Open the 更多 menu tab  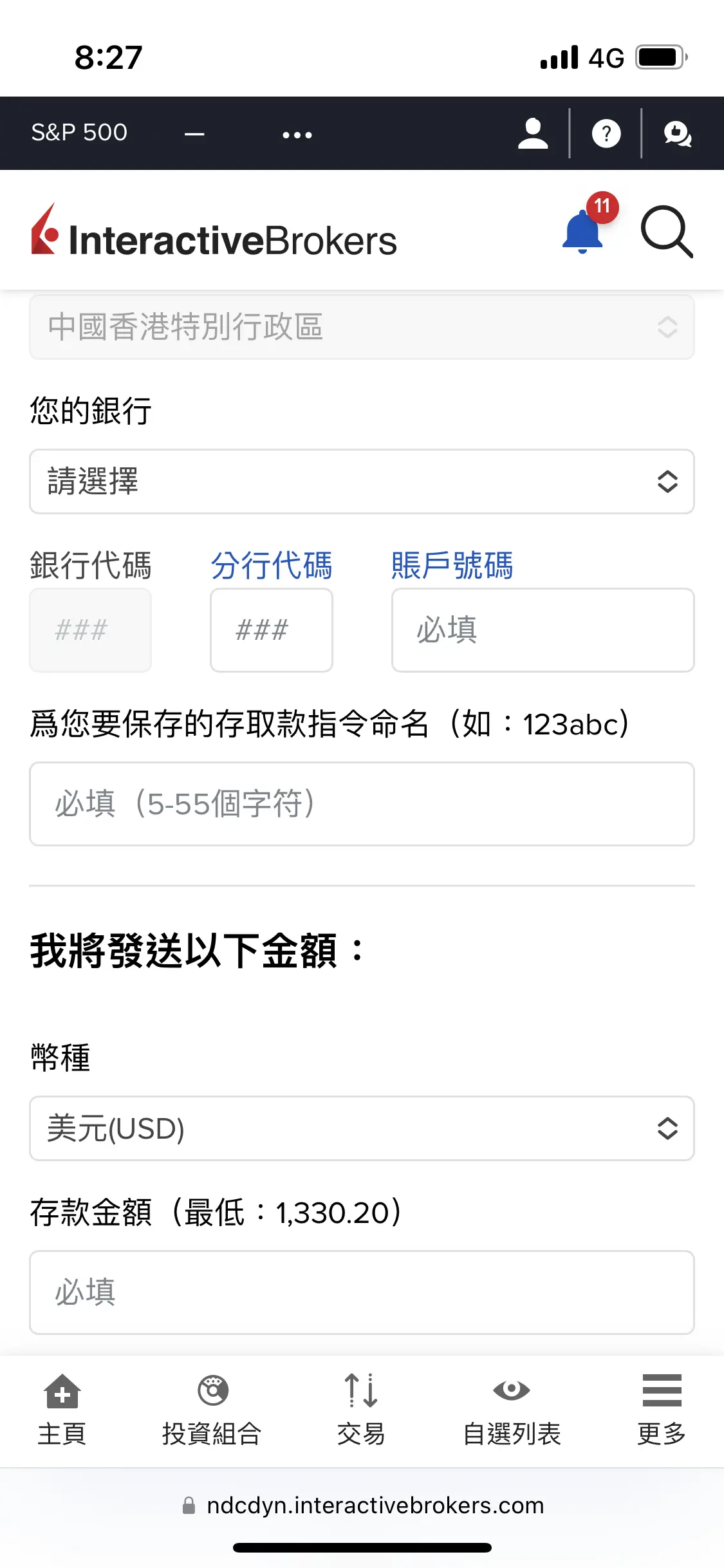click(662, 1410)
